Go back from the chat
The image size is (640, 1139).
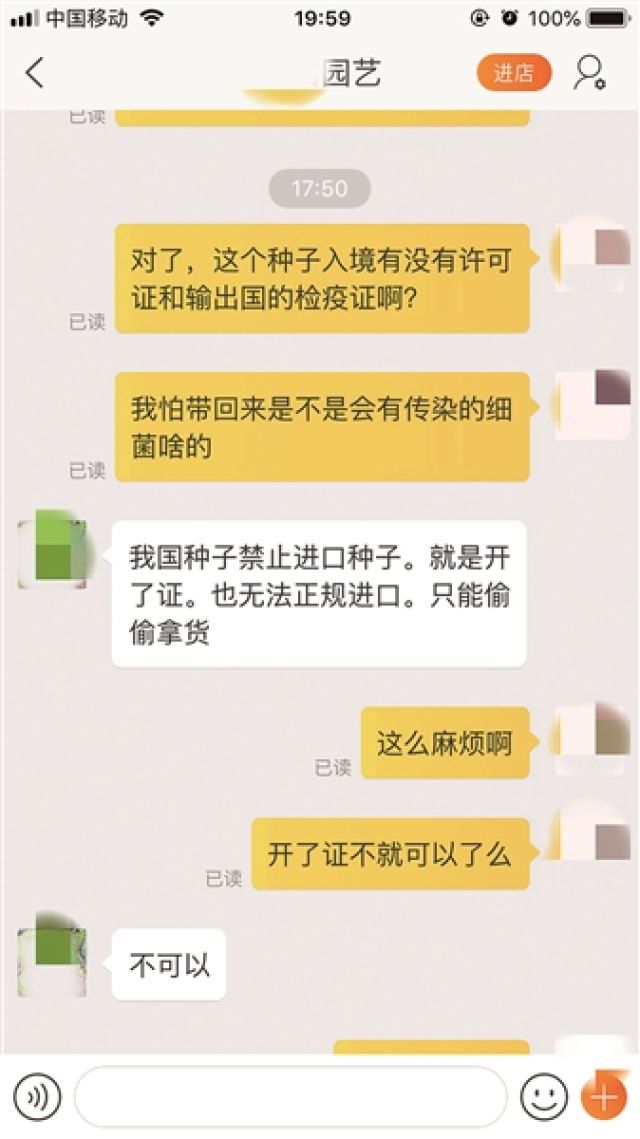tap(36, 73)
